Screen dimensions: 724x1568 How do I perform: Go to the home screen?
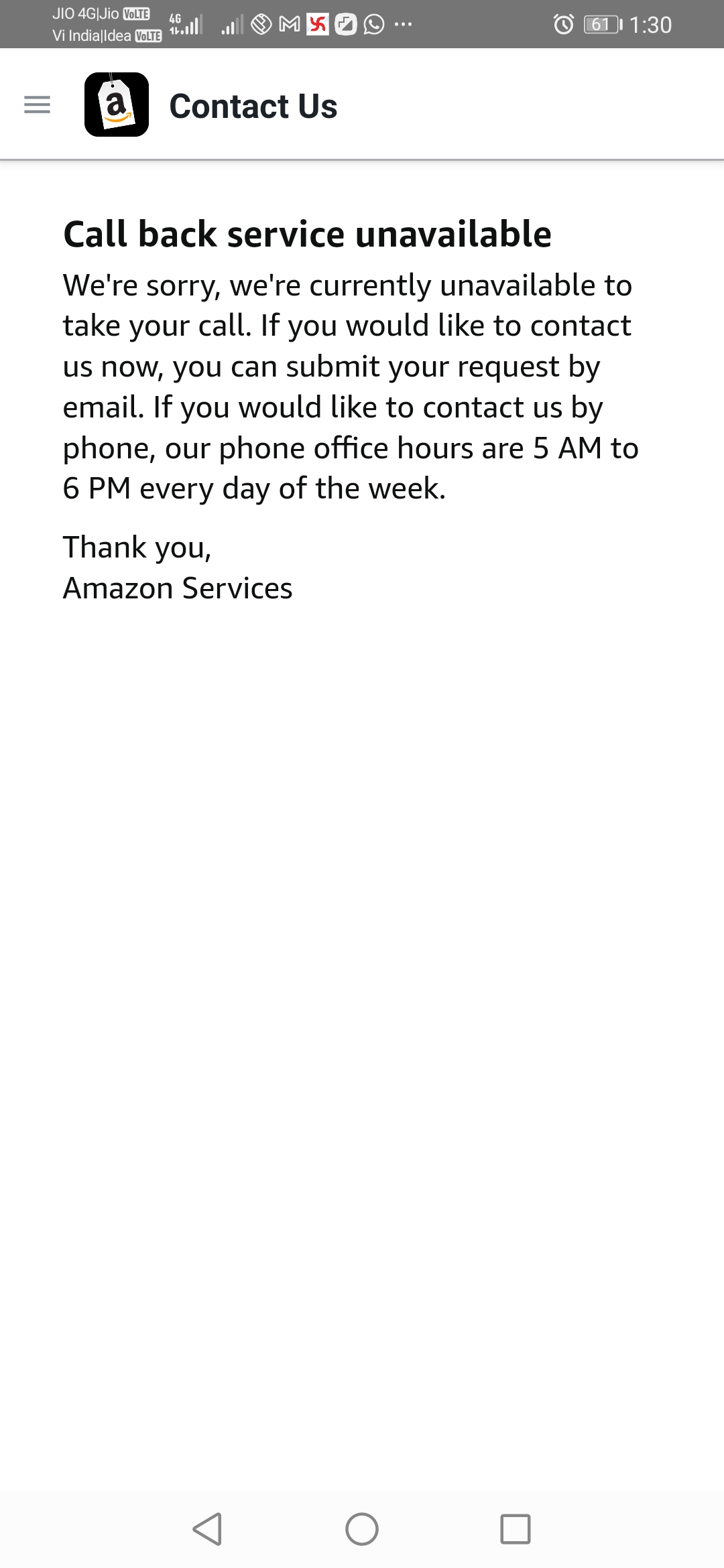362,1529
